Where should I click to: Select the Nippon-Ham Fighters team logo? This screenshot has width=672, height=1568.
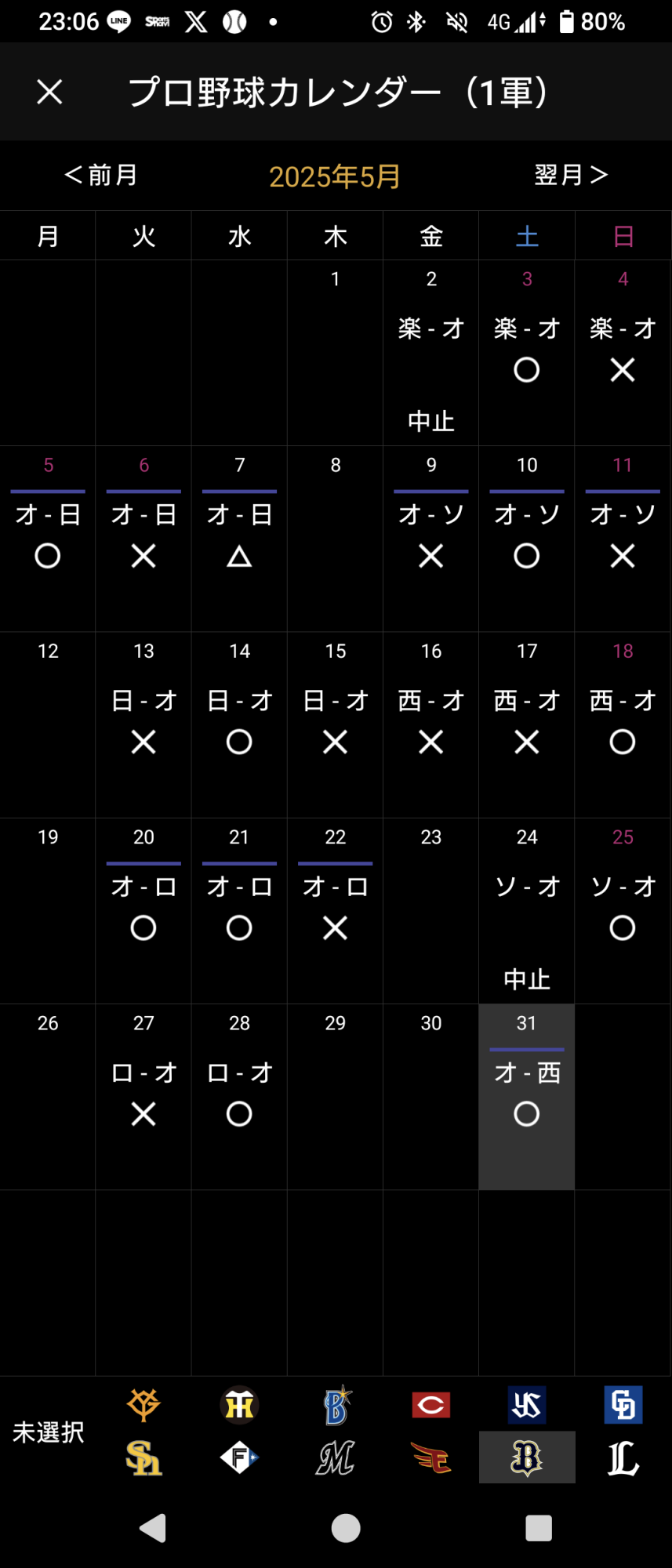[239, 1458]
